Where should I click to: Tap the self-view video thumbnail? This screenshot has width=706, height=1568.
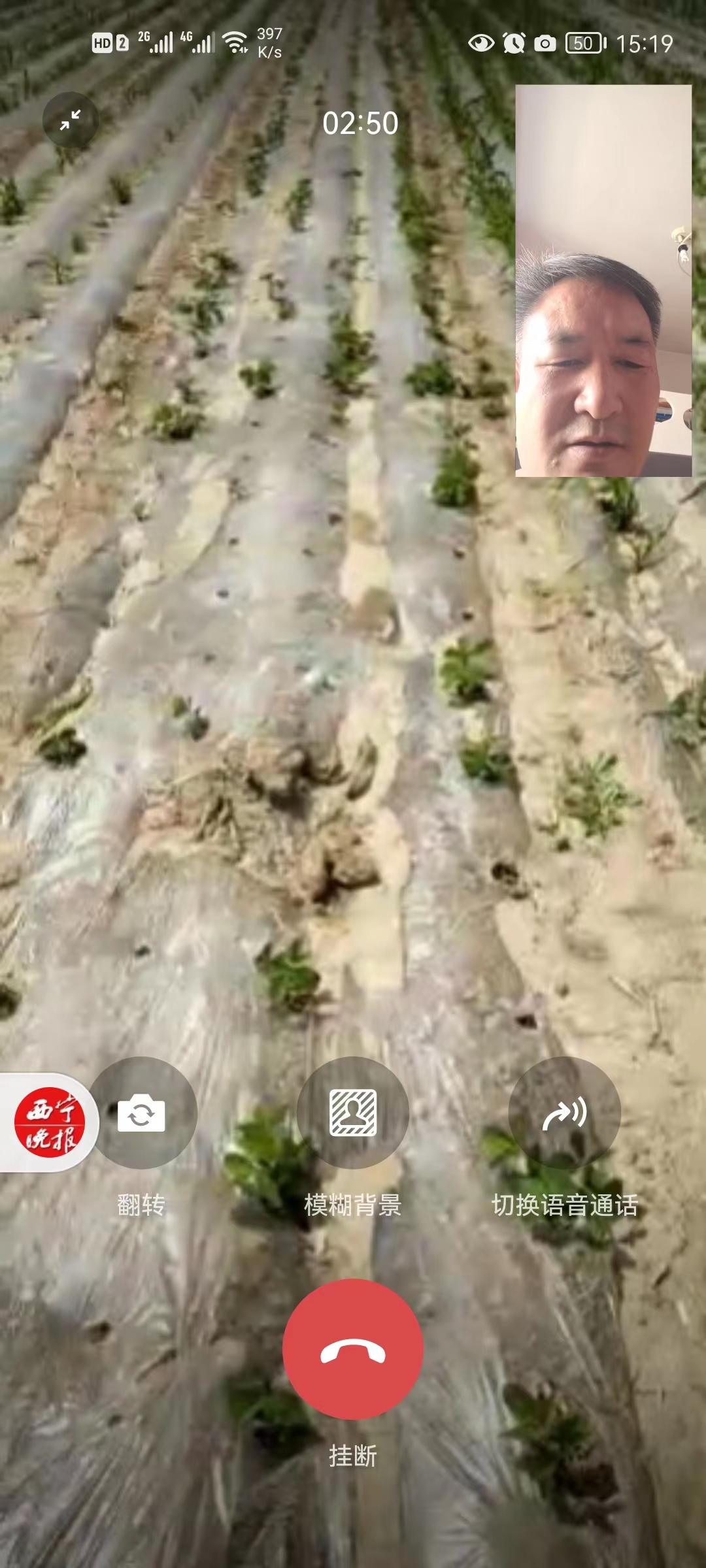(x=603, y=281)
